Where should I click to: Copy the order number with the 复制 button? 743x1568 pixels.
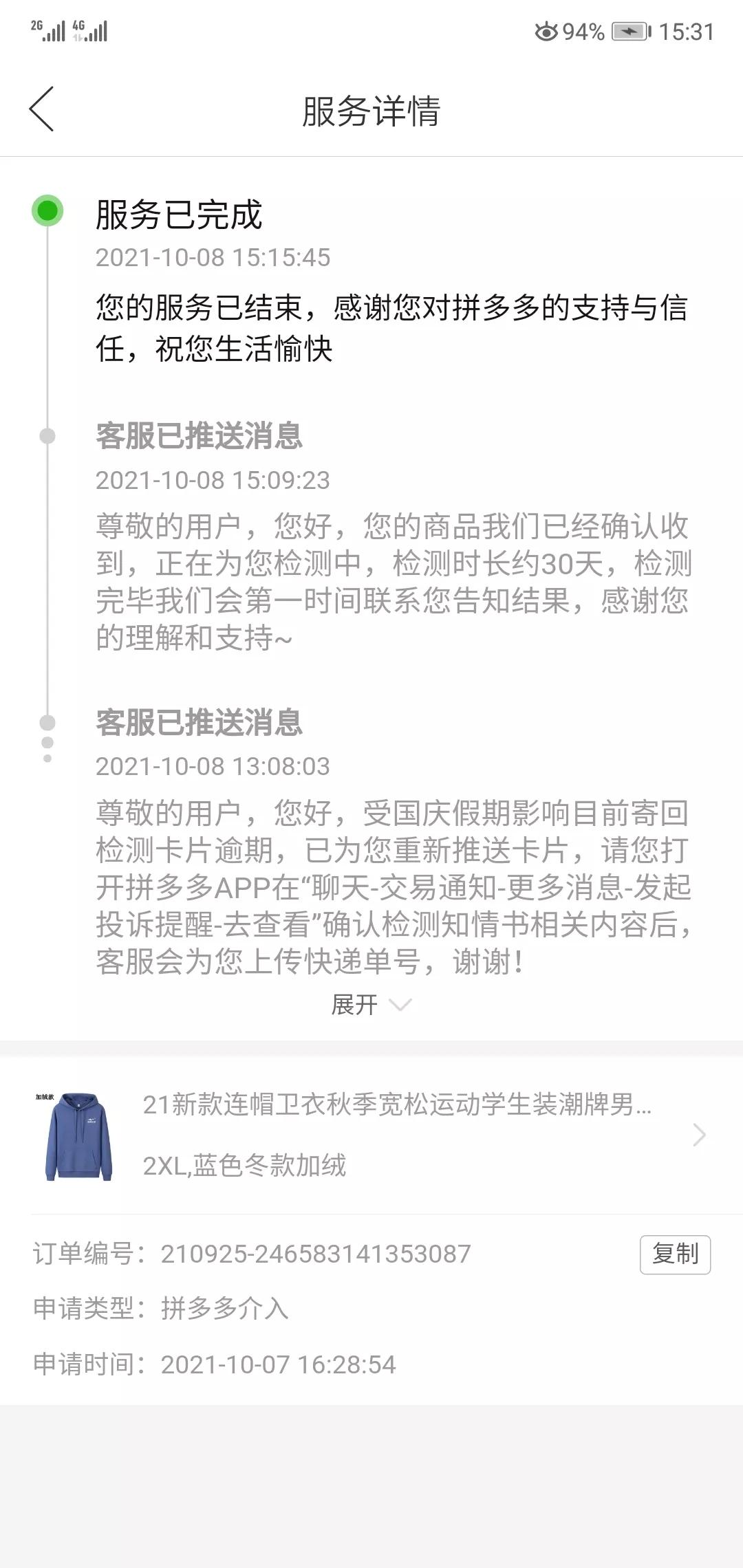coord(675,1255)
